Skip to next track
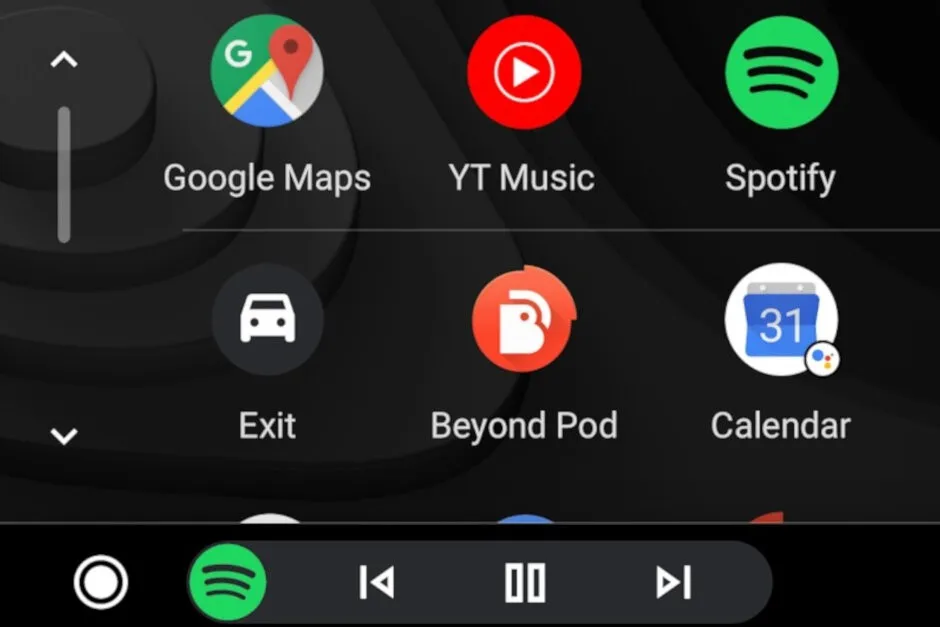Viewport: 940px width, 627px height. click(x=673, y=582)
